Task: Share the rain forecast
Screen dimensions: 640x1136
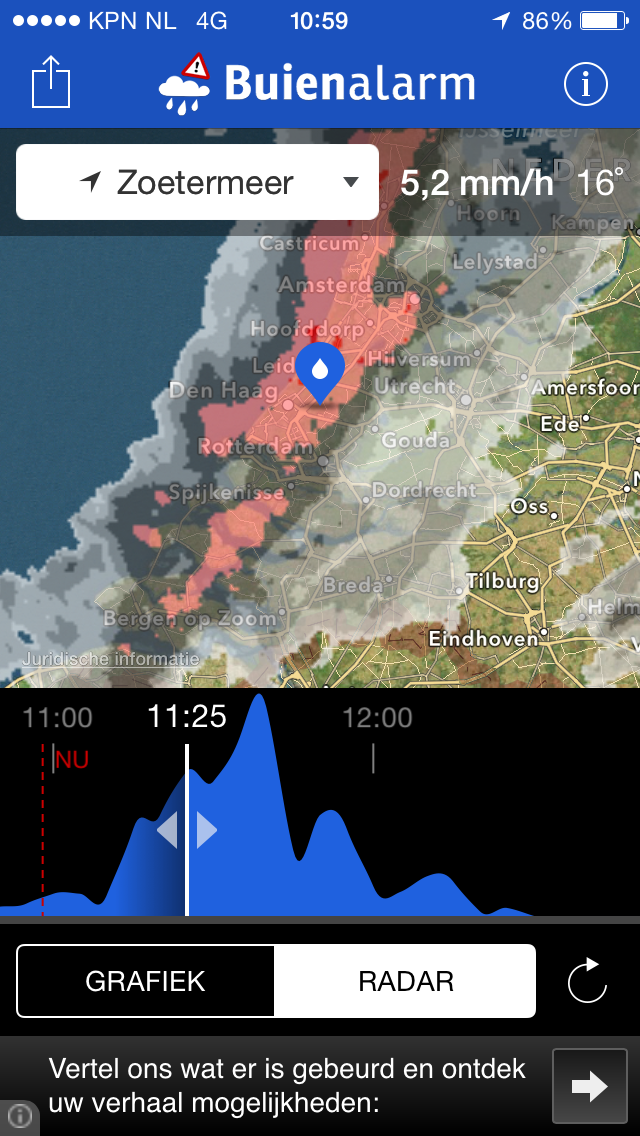Action: pyautogui.click(x=51, y=81)
